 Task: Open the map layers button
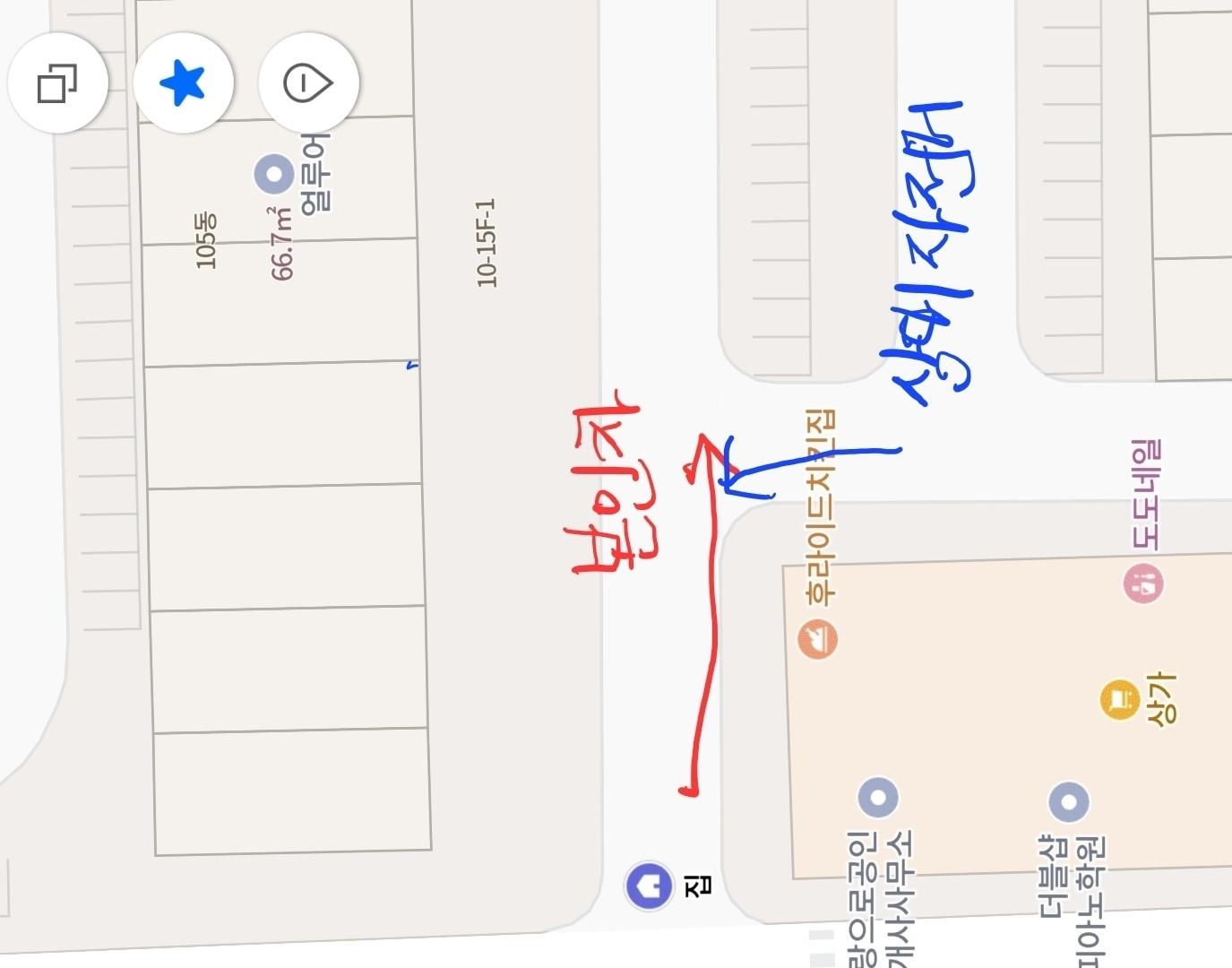point(58,84)
